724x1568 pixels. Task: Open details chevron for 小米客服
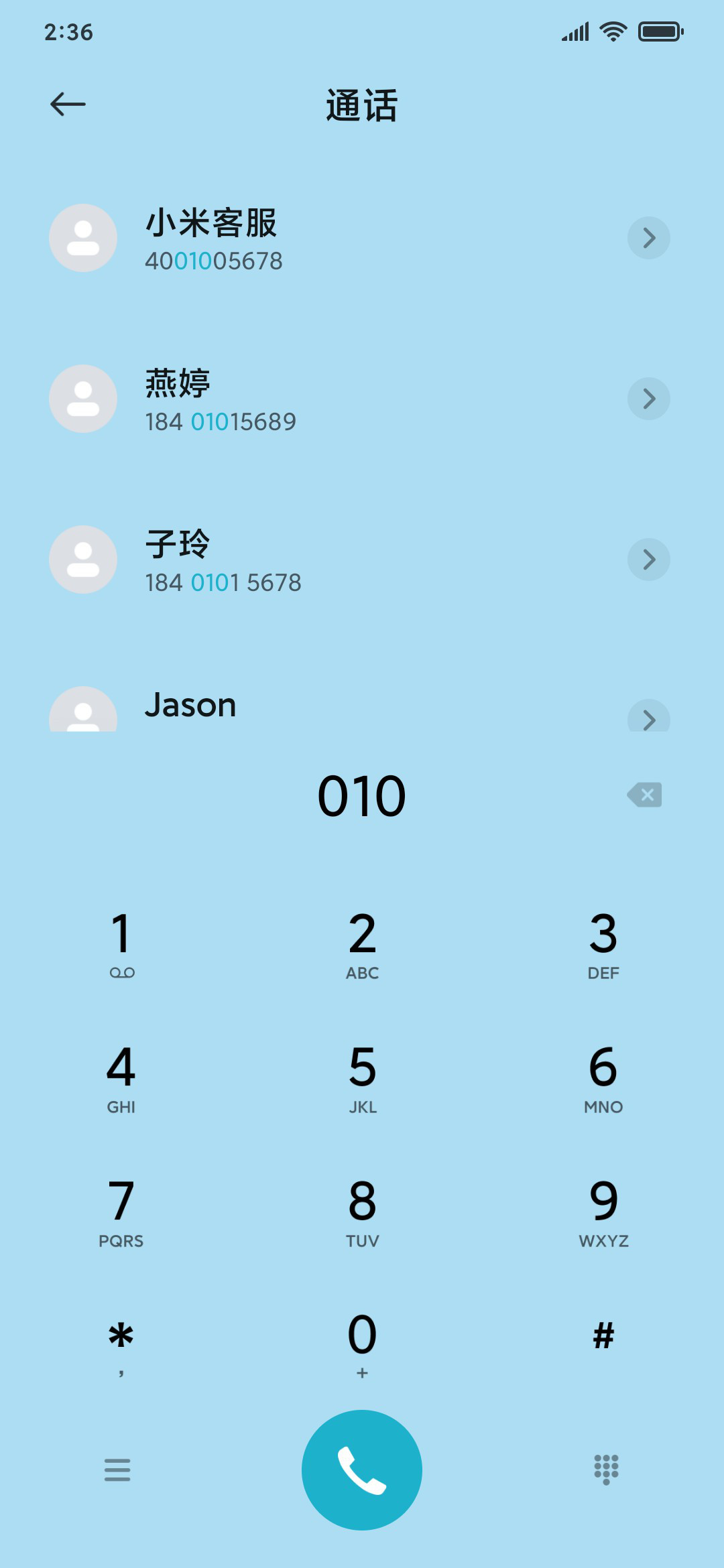click(648, 238)
